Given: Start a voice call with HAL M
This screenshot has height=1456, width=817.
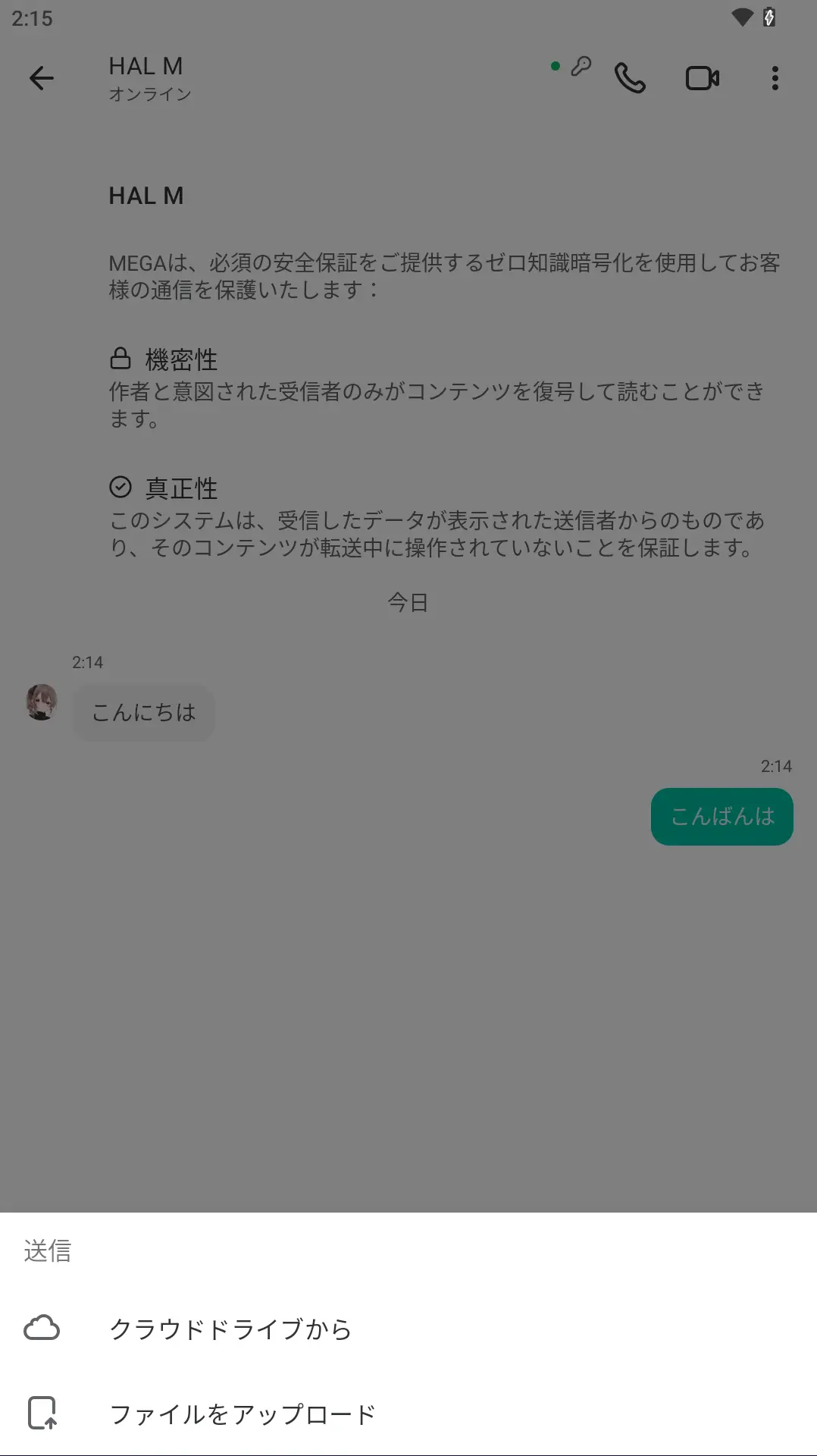Looking at the screenshot, I should pos(629,77).
